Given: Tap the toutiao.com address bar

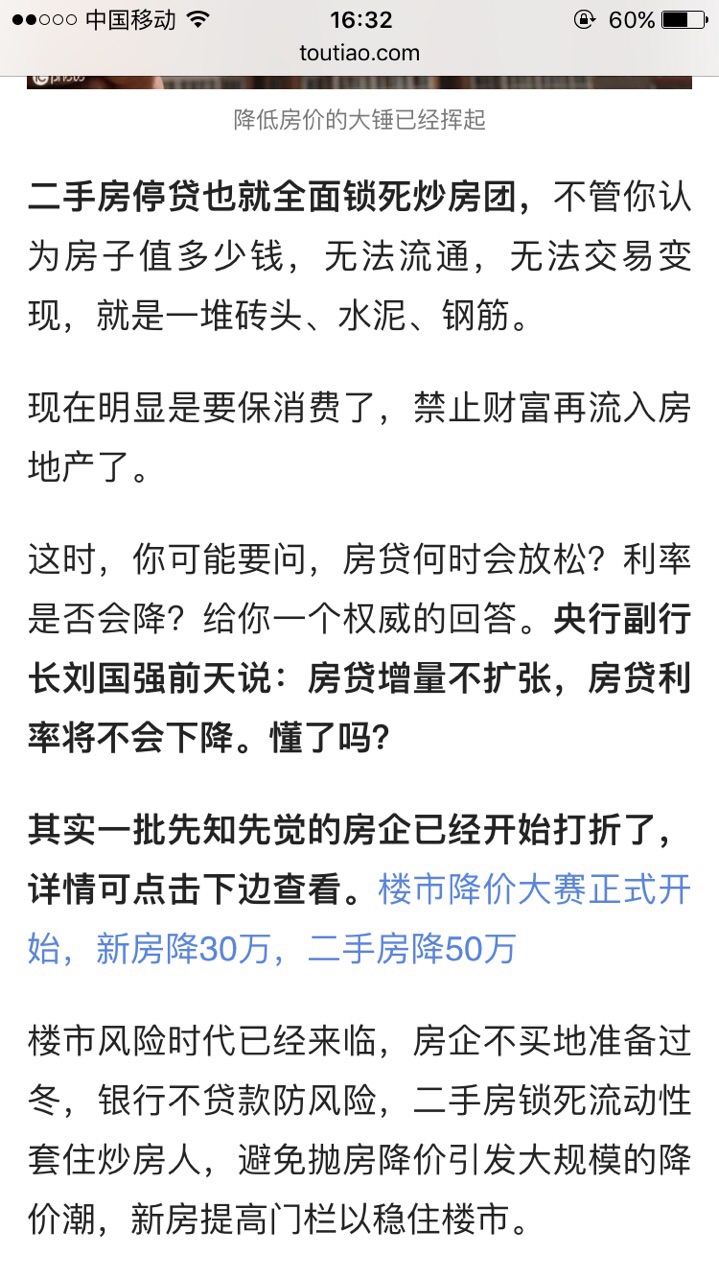Looking at the screenshot, I should click(x=359, y=53).
